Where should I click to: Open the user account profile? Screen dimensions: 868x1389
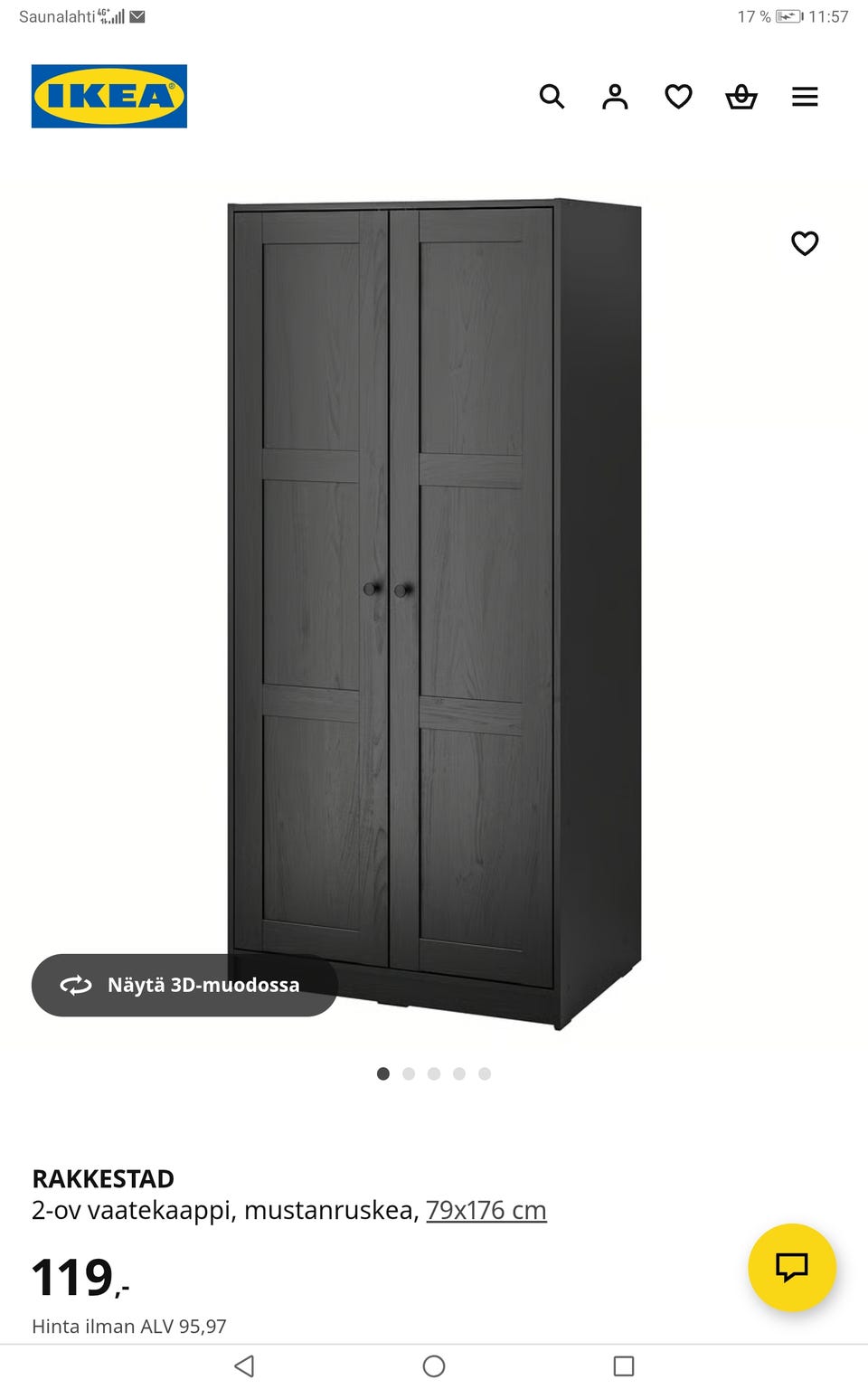coord(615,97)
